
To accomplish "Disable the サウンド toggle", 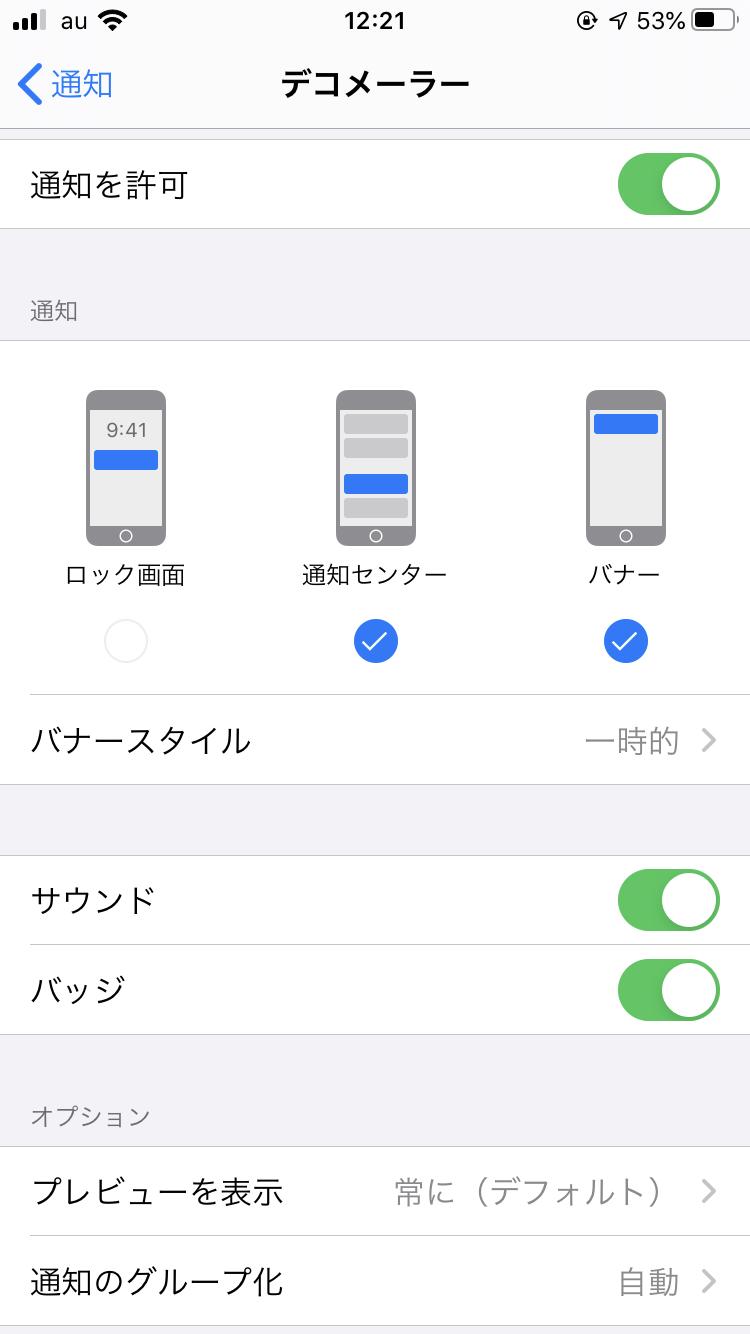I will (x=668, y=900).
